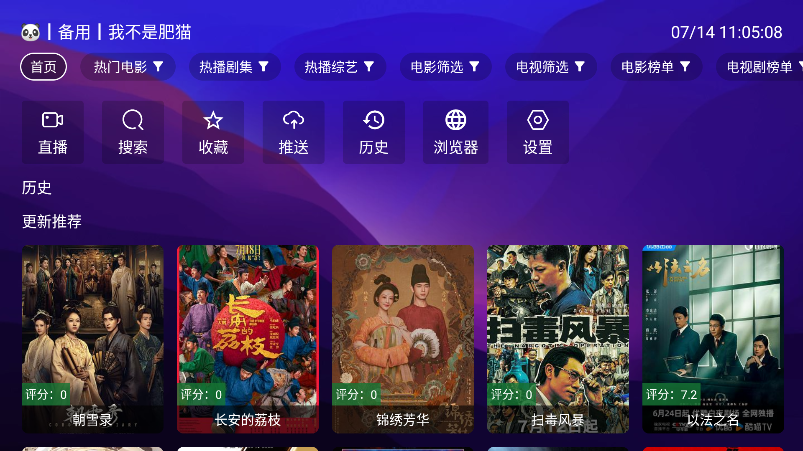Open the 长安的荔枝 poster
The width and height of the screenshot is (803, 451).
tap(247, 338)
